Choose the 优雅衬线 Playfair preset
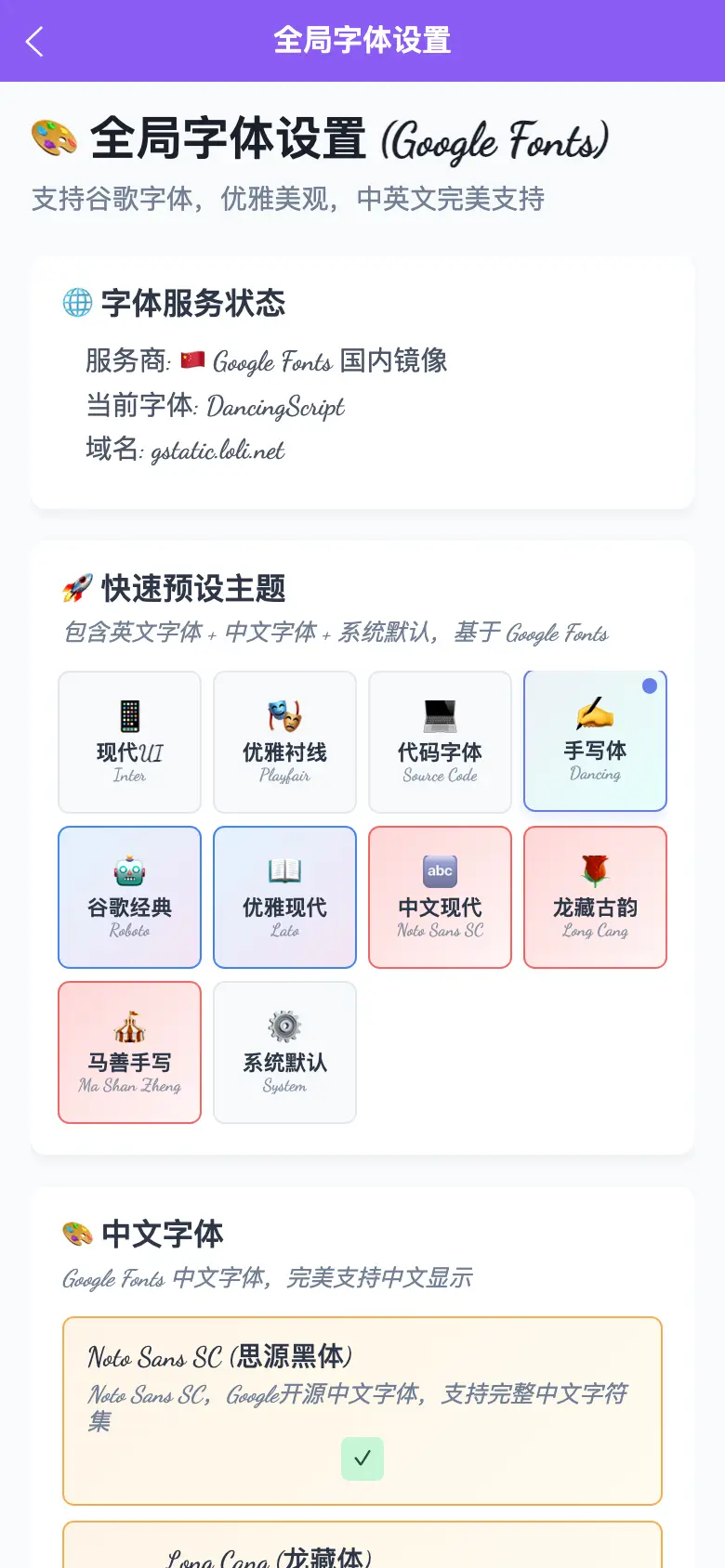725x1568 pixels. click(285, 742)
